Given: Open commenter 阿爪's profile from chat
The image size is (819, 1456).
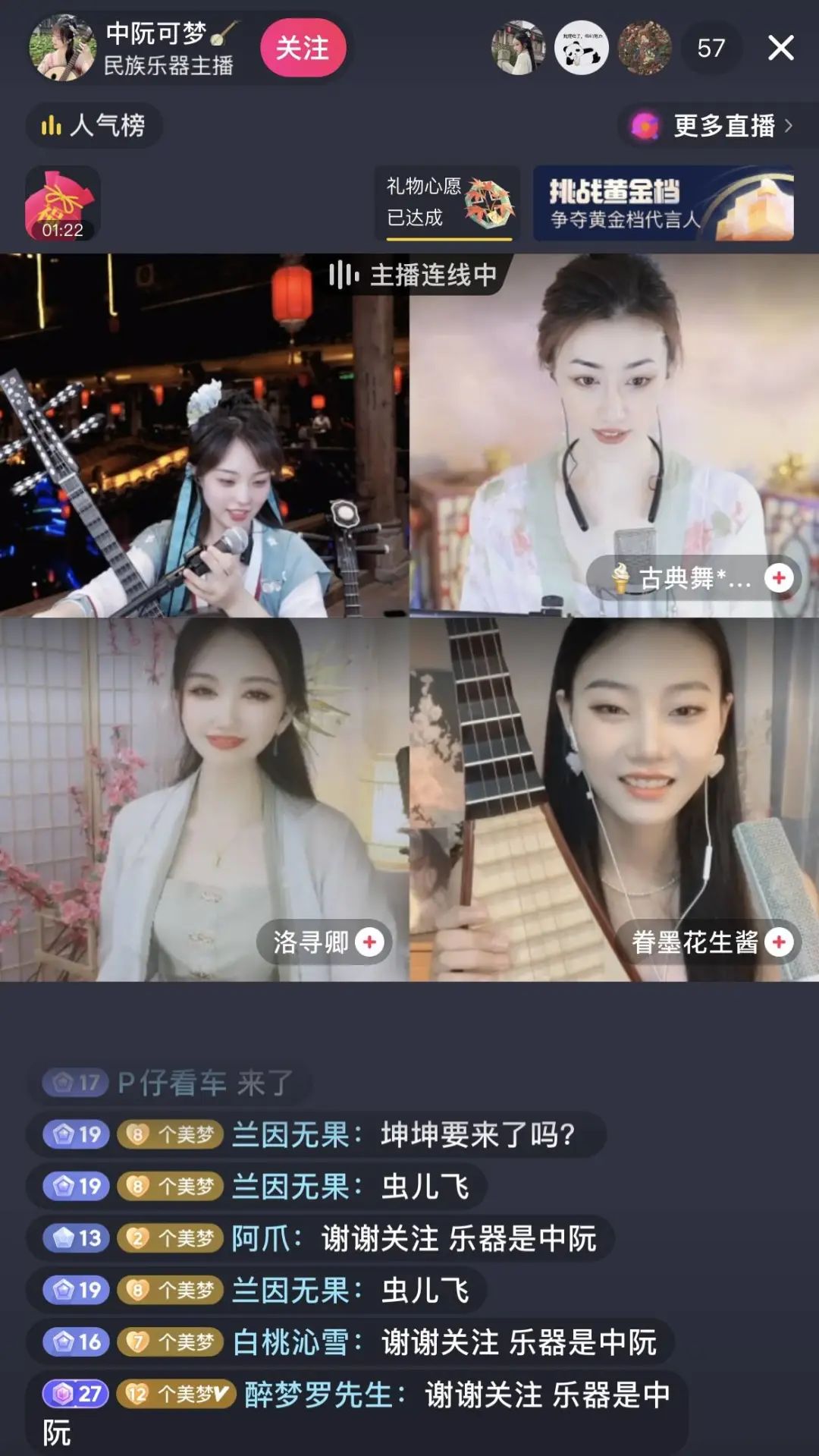Looking at the screenshot, I should point(260,1238).
